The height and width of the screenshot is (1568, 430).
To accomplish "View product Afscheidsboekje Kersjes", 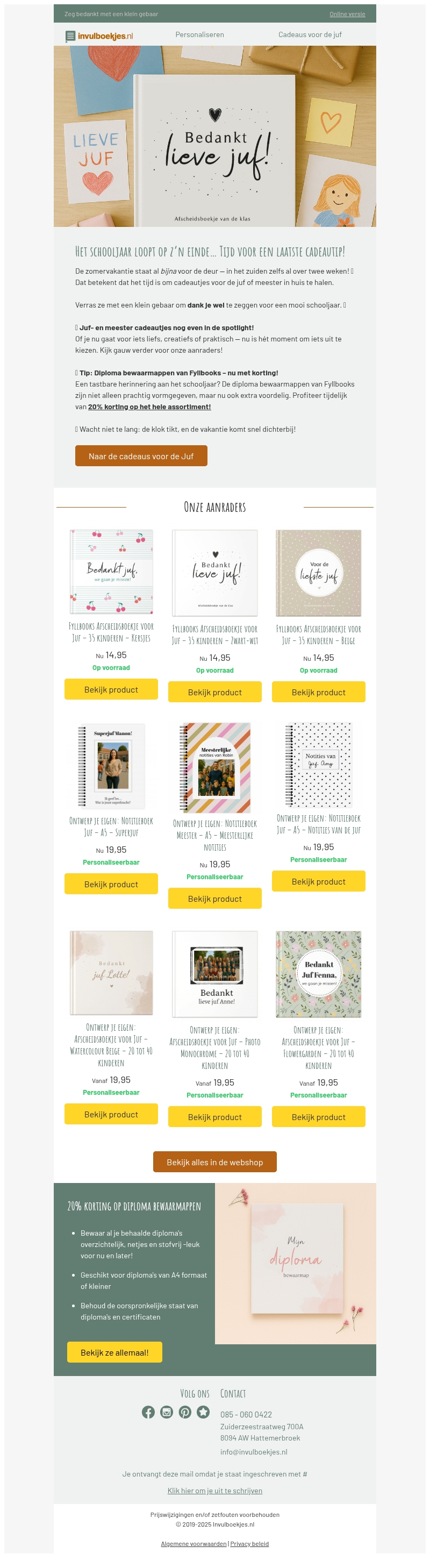I will [x=111, y=690].
